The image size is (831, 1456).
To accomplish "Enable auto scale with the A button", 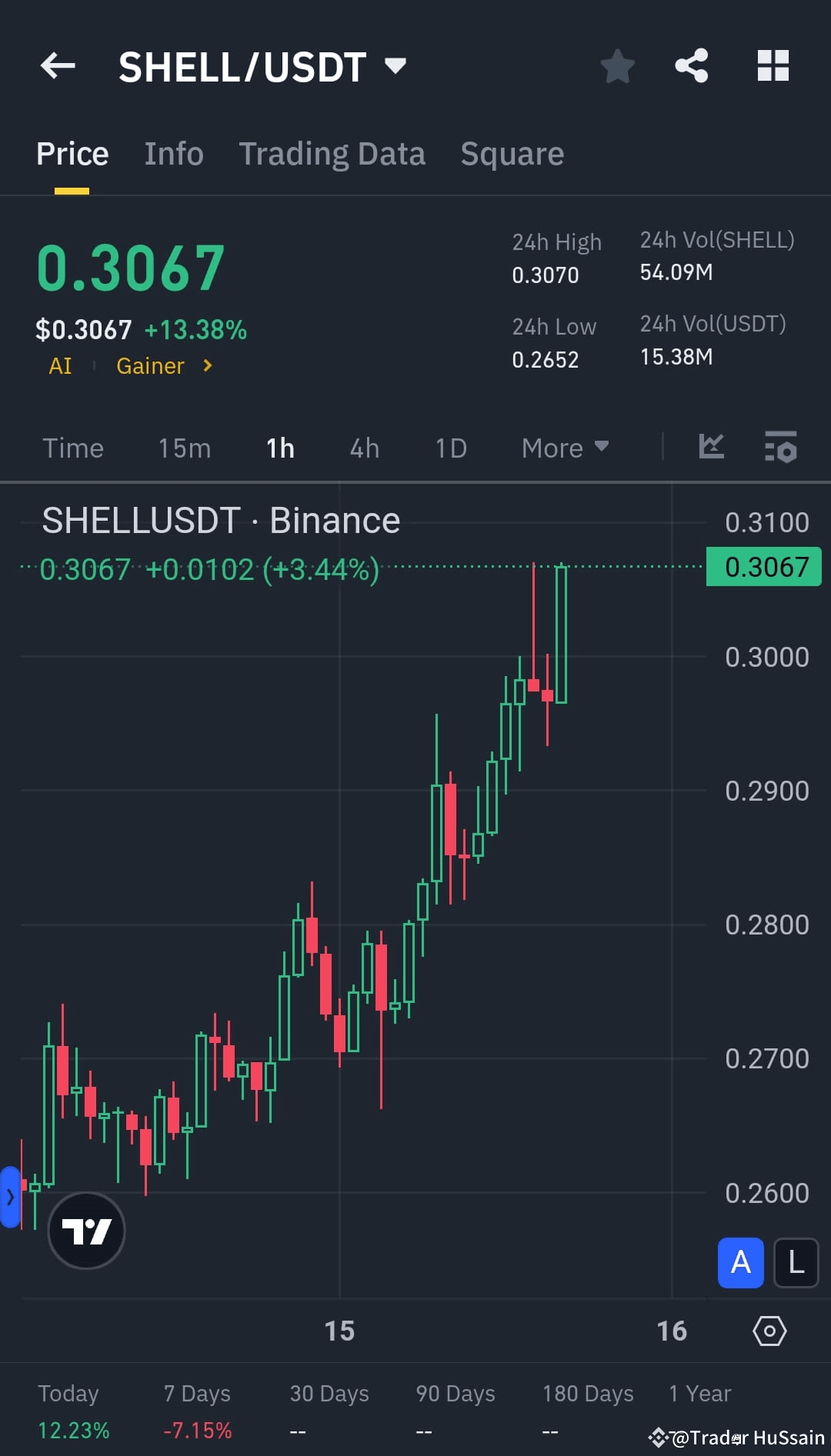I will [x=739, y=1262].
